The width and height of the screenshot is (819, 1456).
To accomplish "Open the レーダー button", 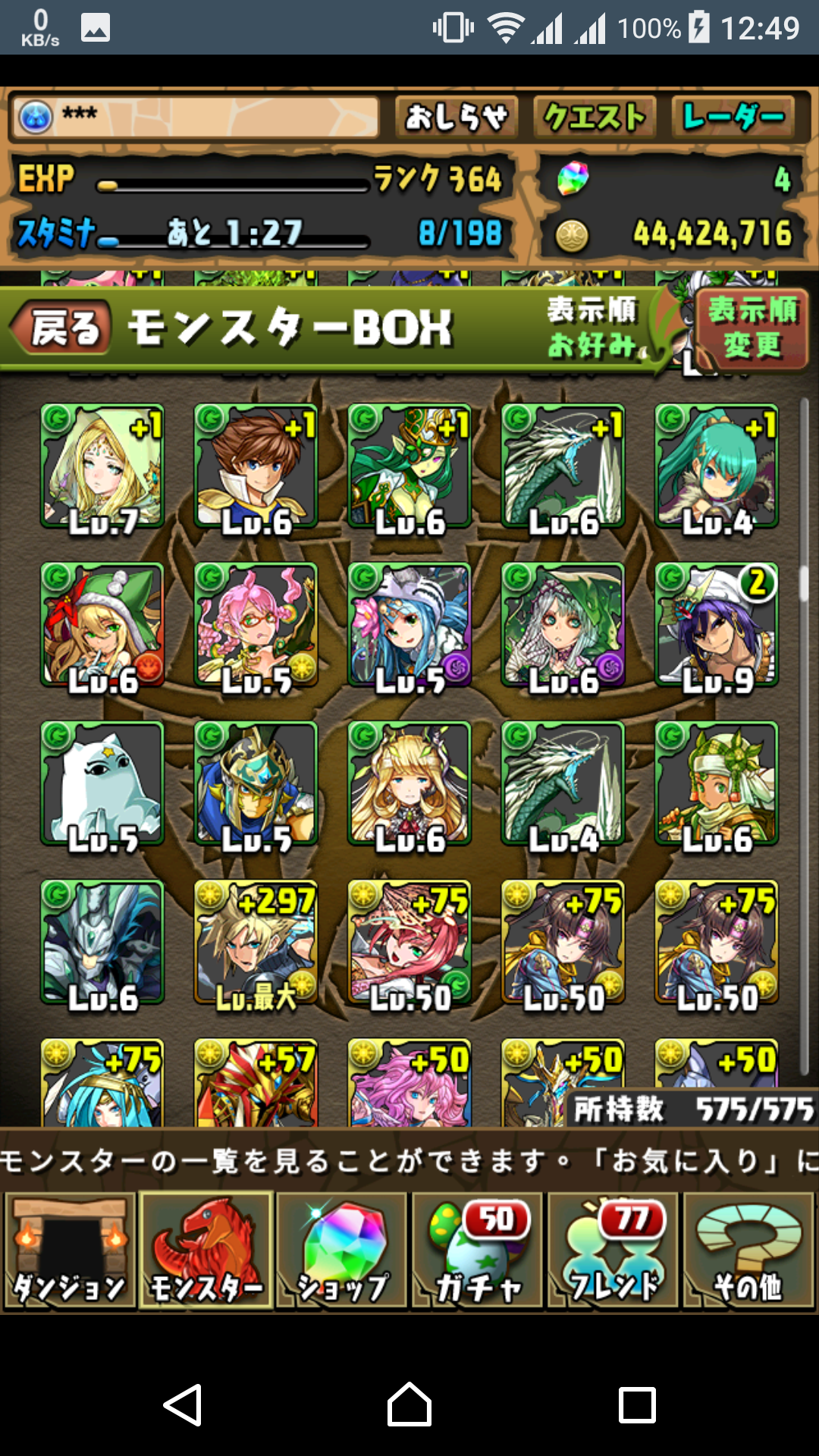I will click(x=733, y=118).
